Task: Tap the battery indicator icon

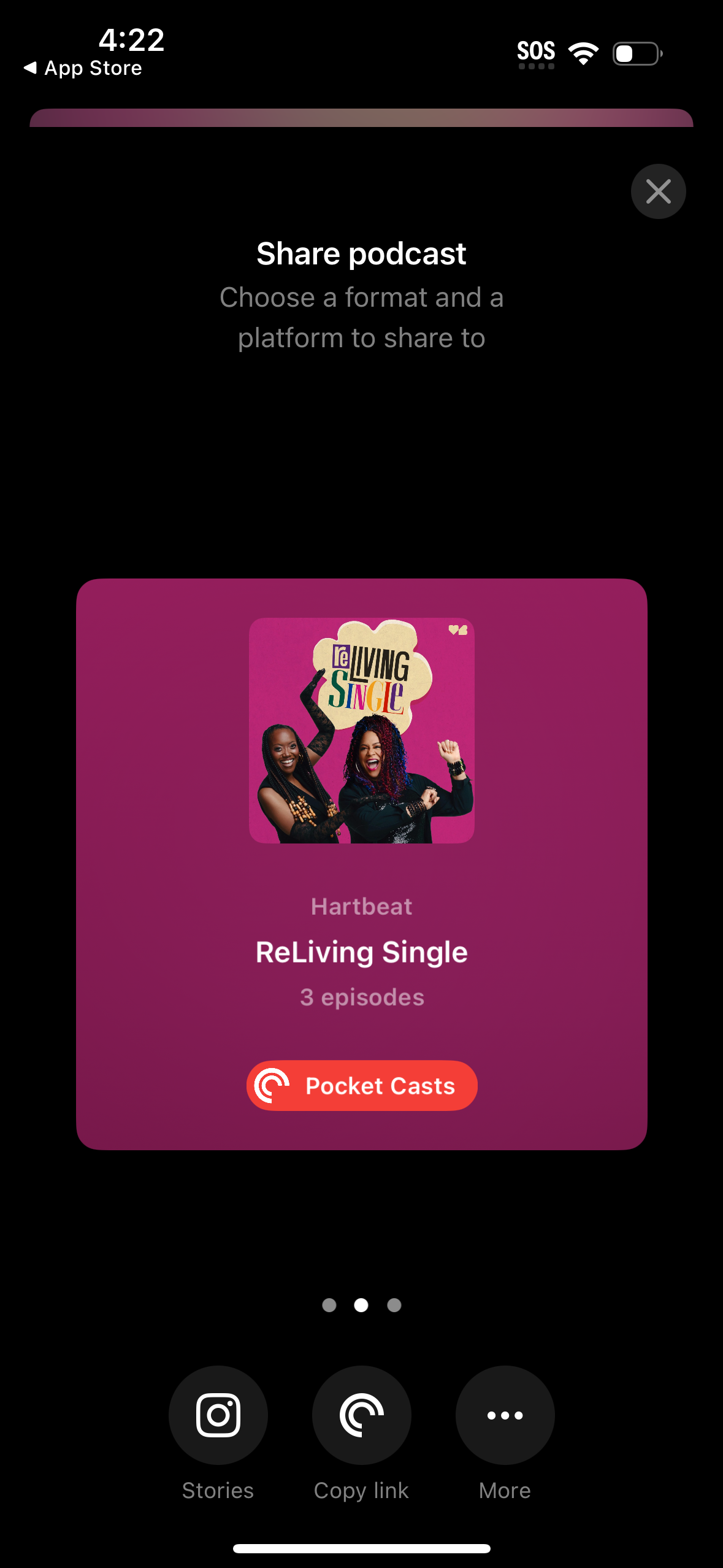Action: tap(636, 54)
